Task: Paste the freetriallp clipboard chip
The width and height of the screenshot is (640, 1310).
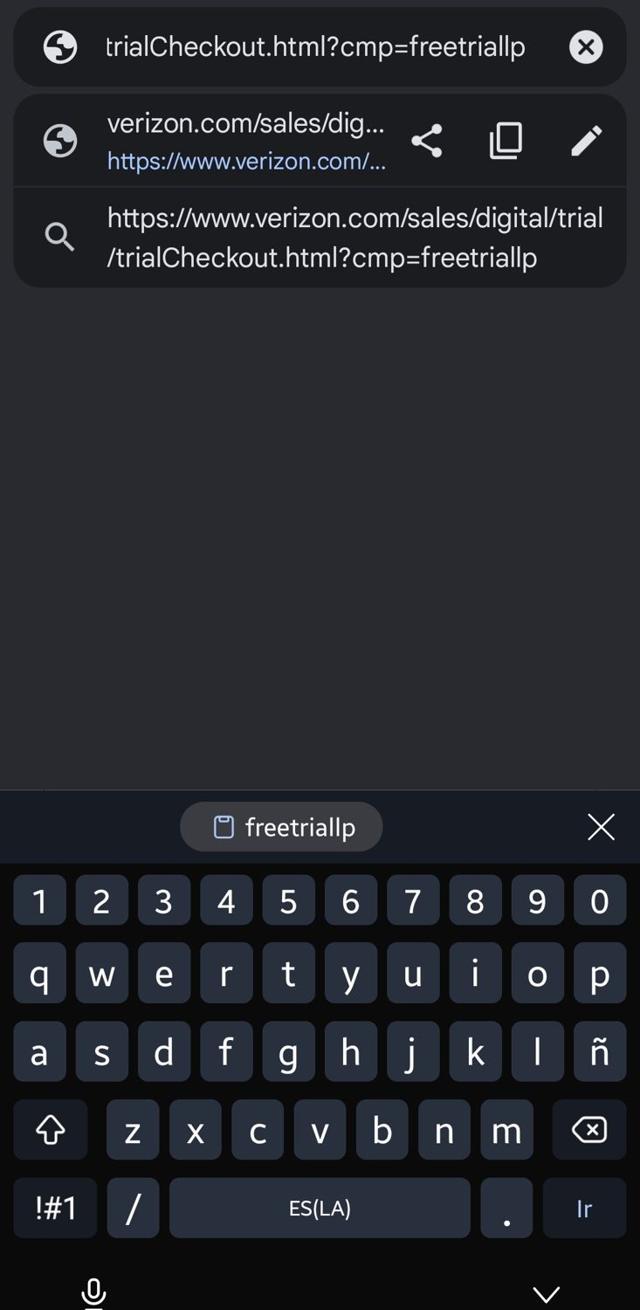Action: [282, 827]
